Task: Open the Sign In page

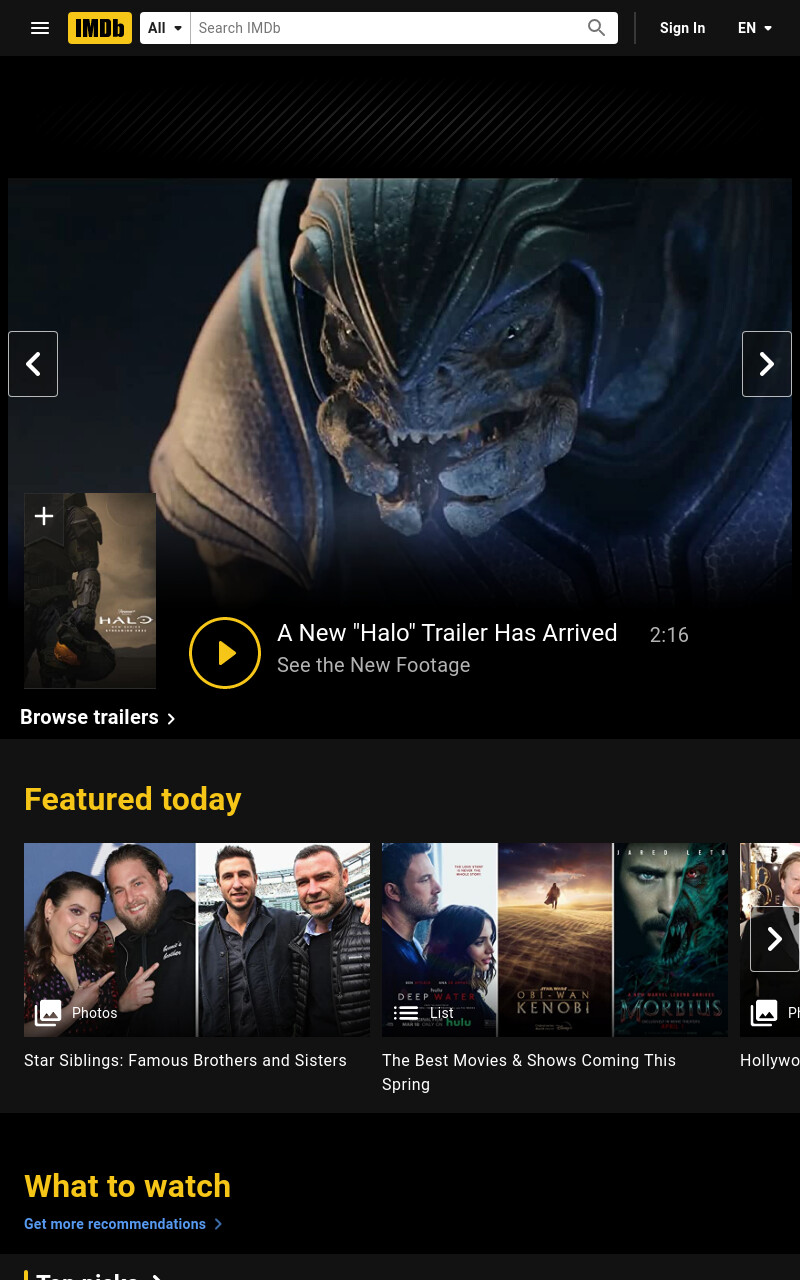Action: pos(682,28)
